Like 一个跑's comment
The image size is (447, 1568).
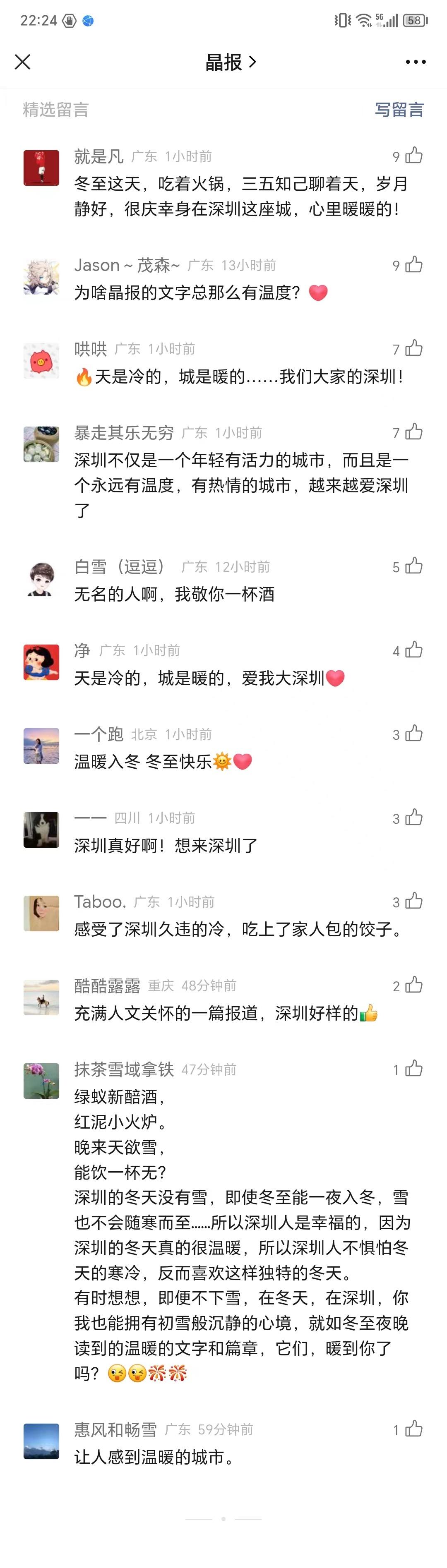pyautogui.click(x=414, y=734)
